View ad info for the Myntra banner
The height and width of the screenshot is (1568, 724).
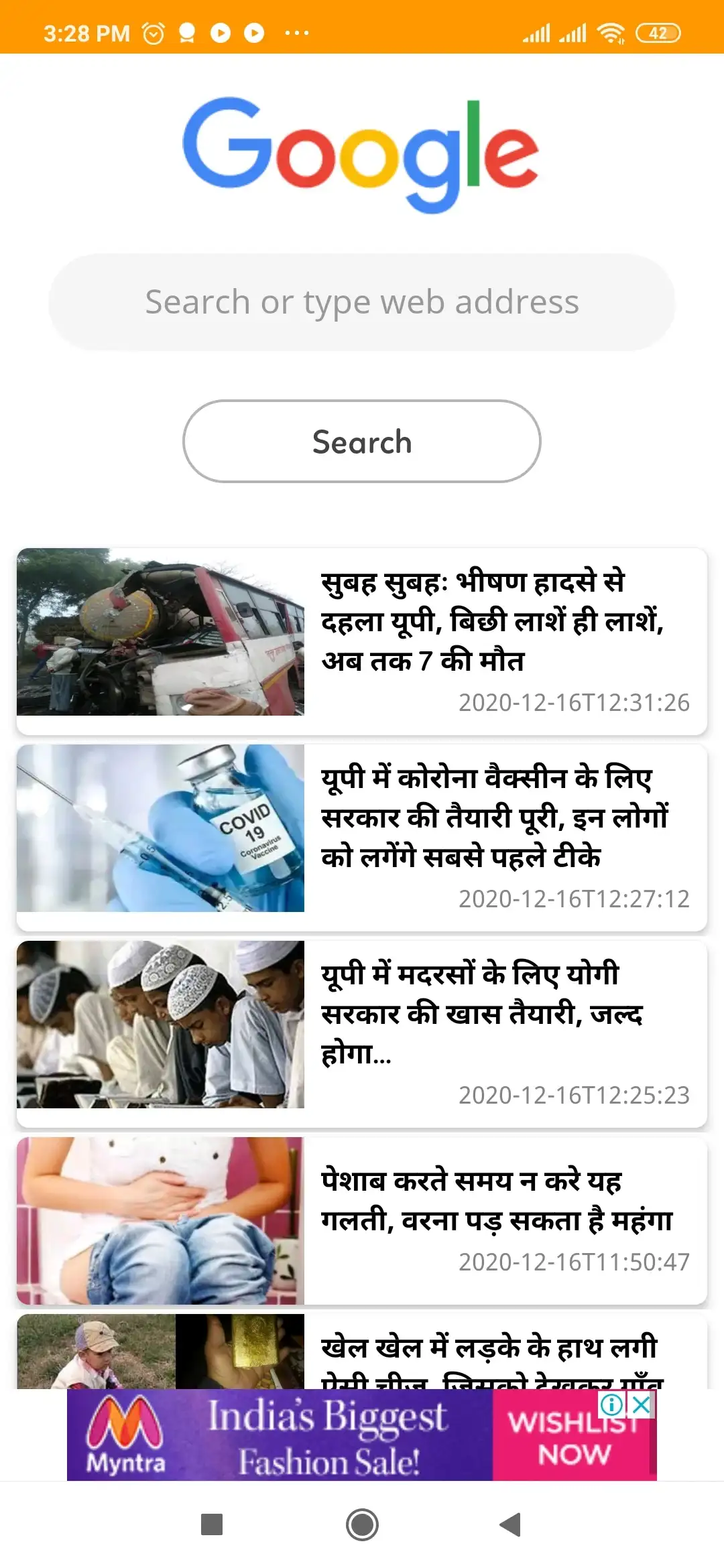(611, 1404)
